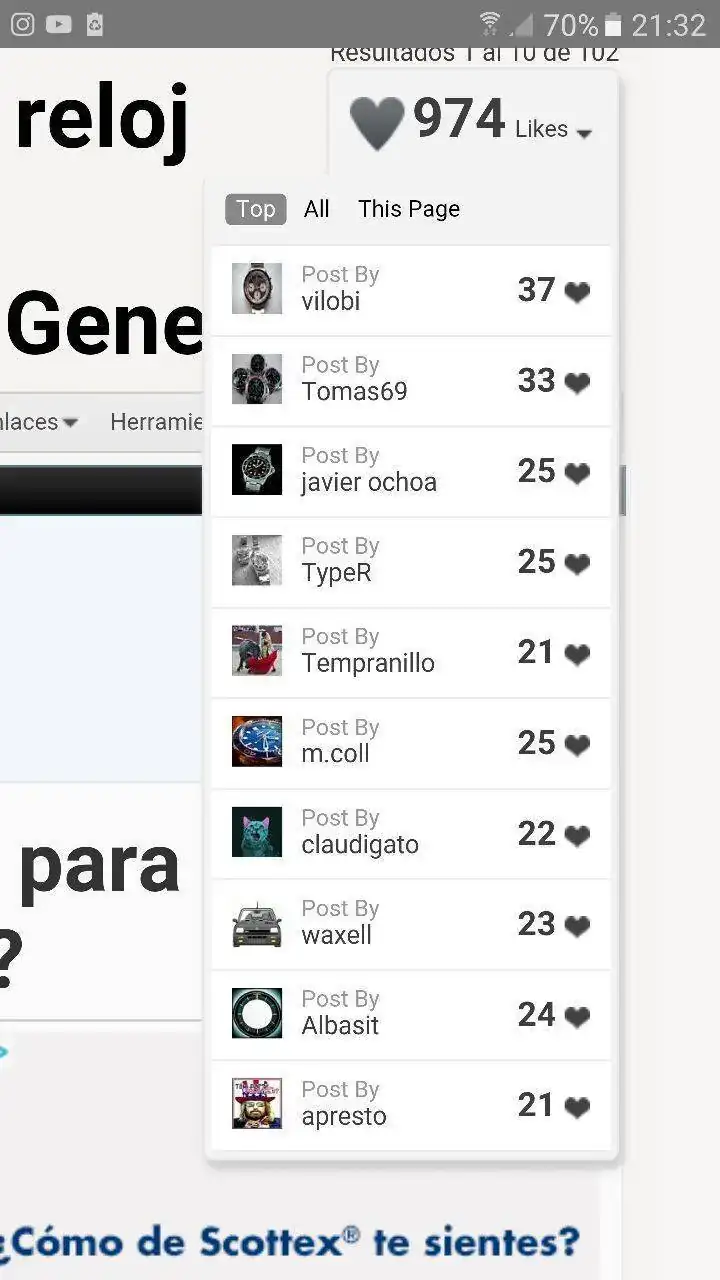This screenshot has height=1280, width=720.
Task: Go to apresto's post
Action: point(411,1105)
